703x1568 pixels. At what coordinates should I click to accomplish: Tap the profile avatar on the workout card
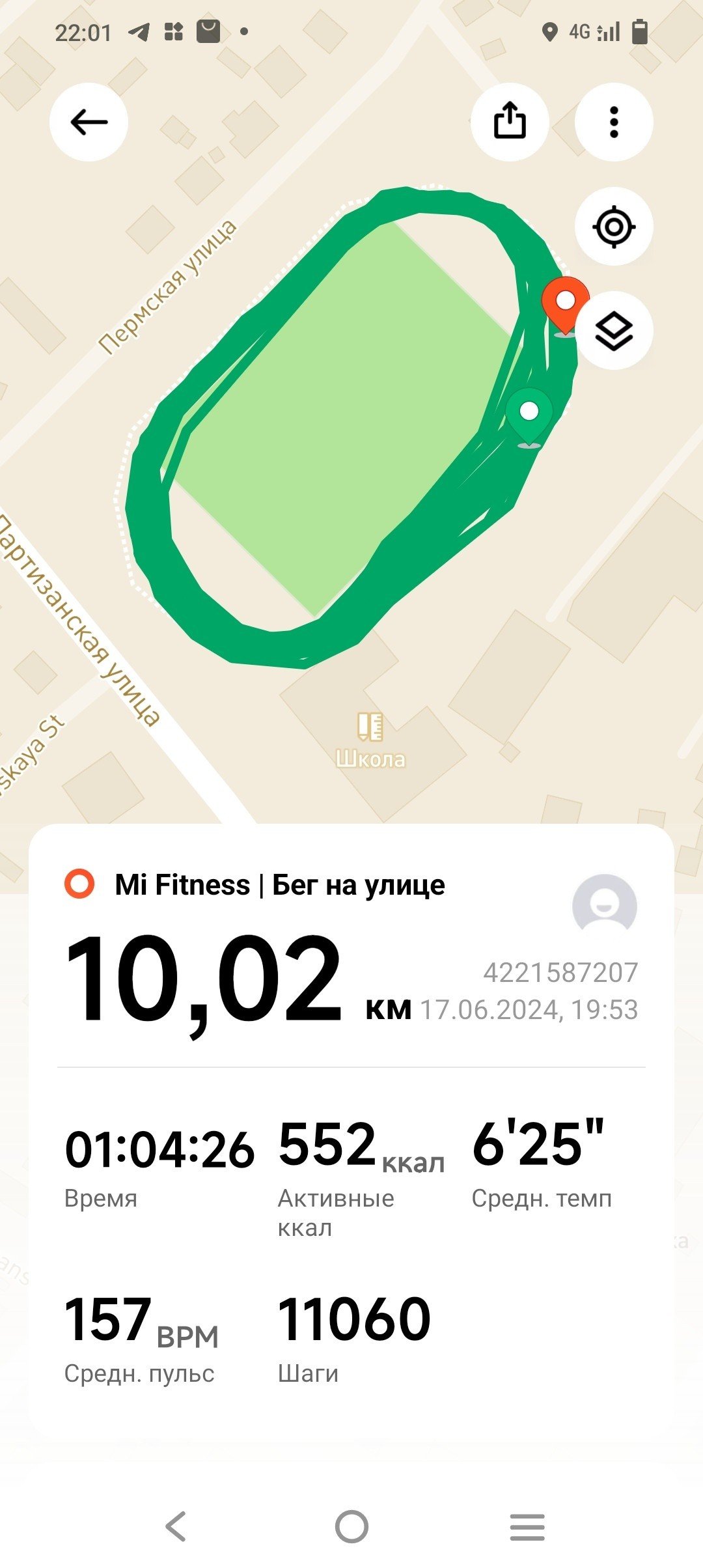(604, 905)
